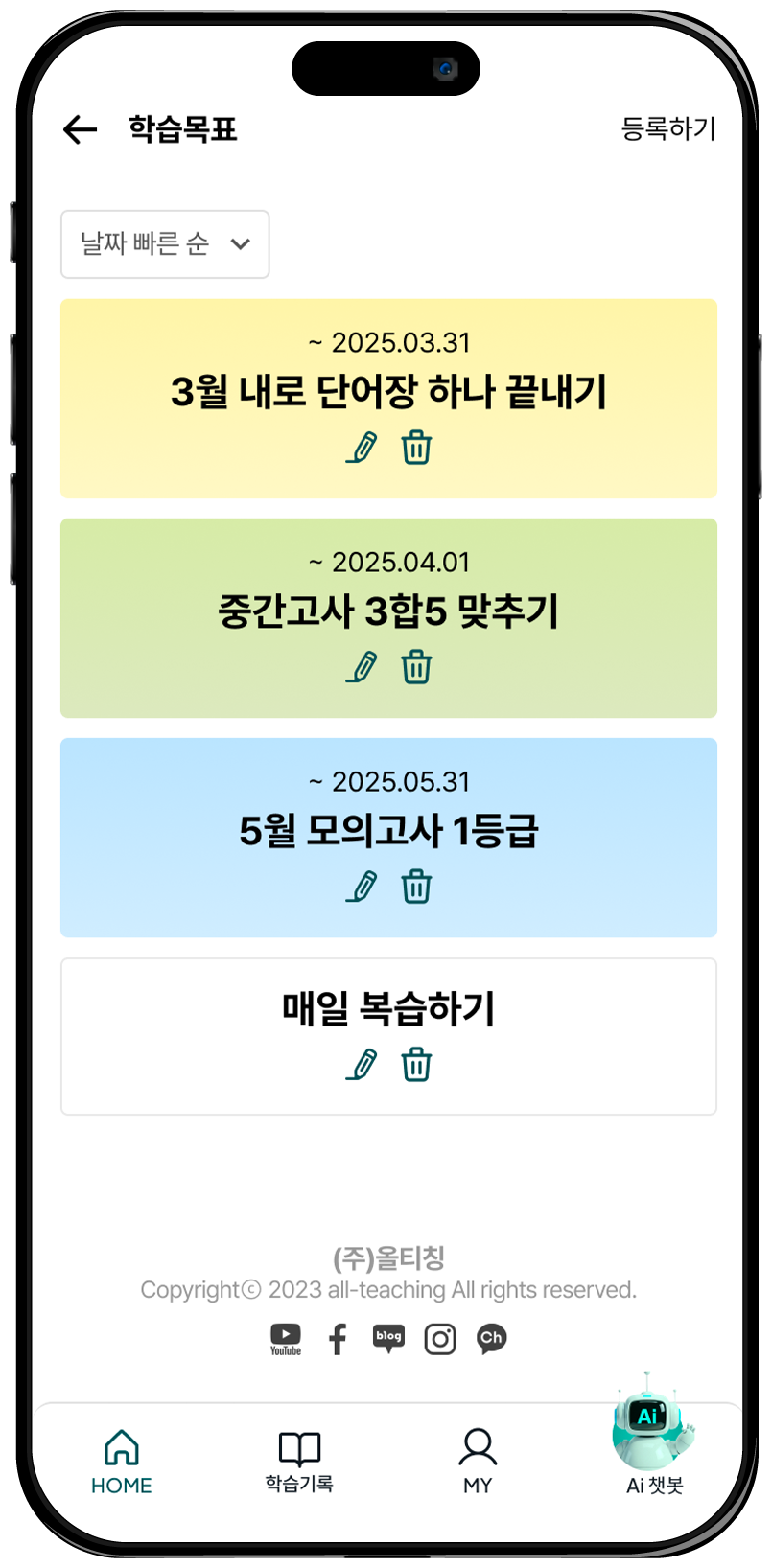Switch to the 학습기록 tab

click(299, 1462)
